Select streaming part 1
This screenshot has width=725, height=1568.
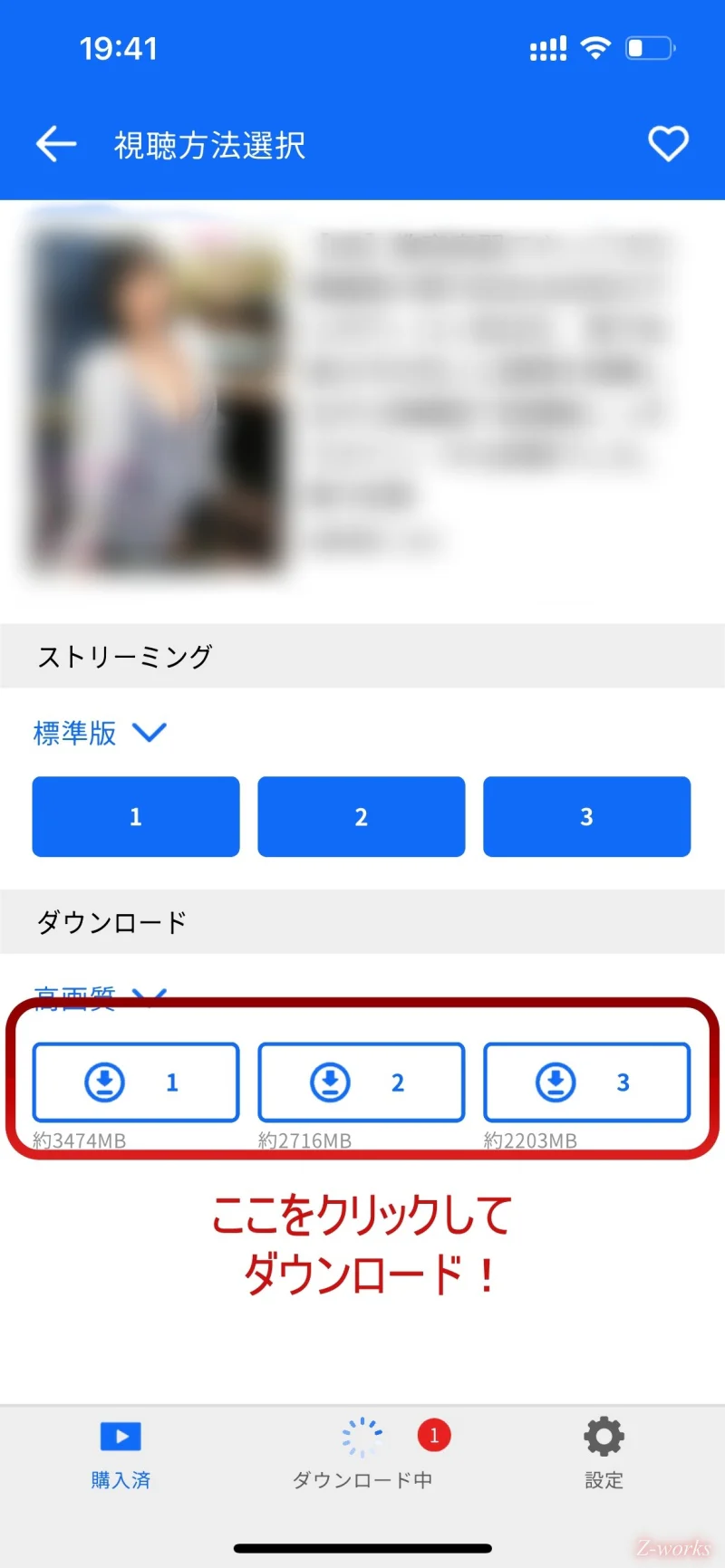pyautogui.click(x=135, y=816)
